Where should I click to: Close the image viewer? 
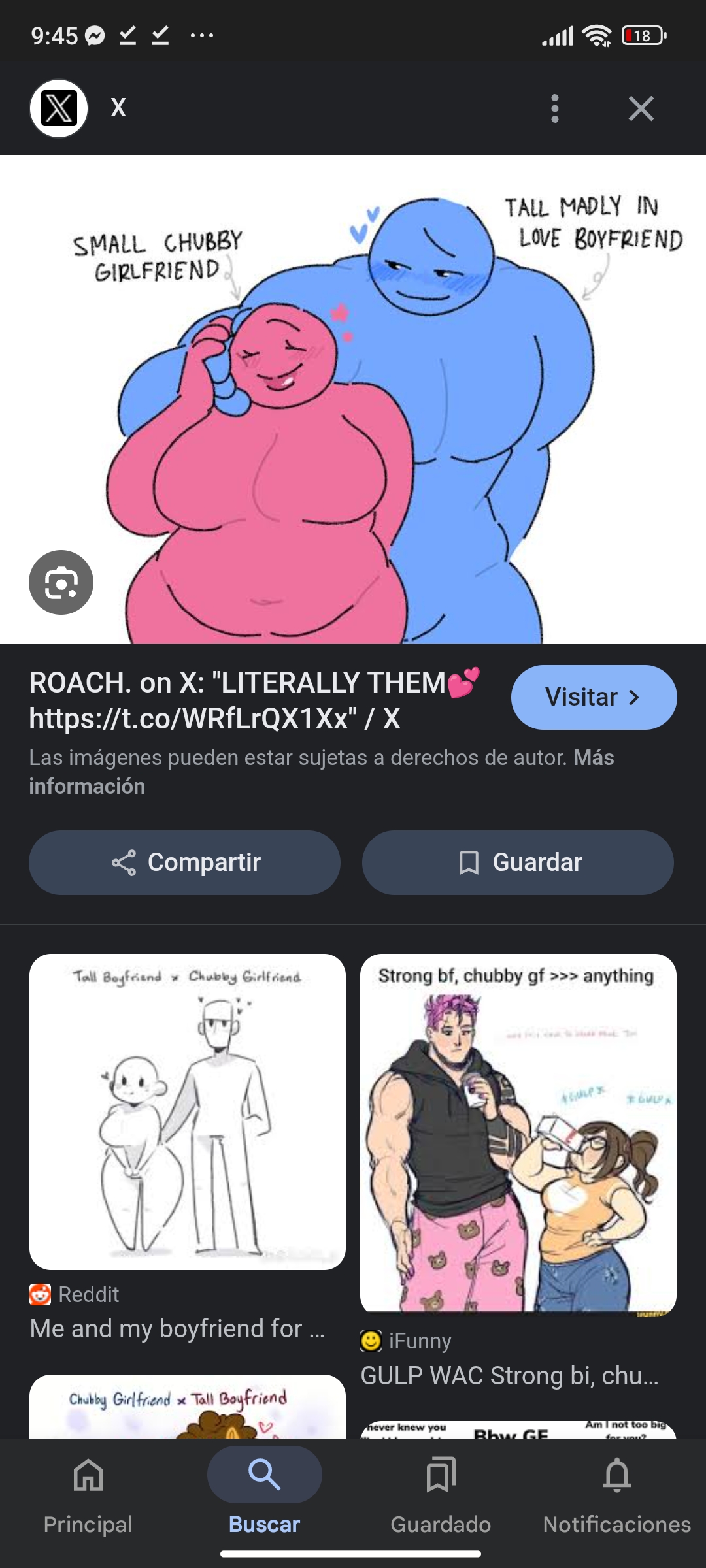tap(641, 108)
